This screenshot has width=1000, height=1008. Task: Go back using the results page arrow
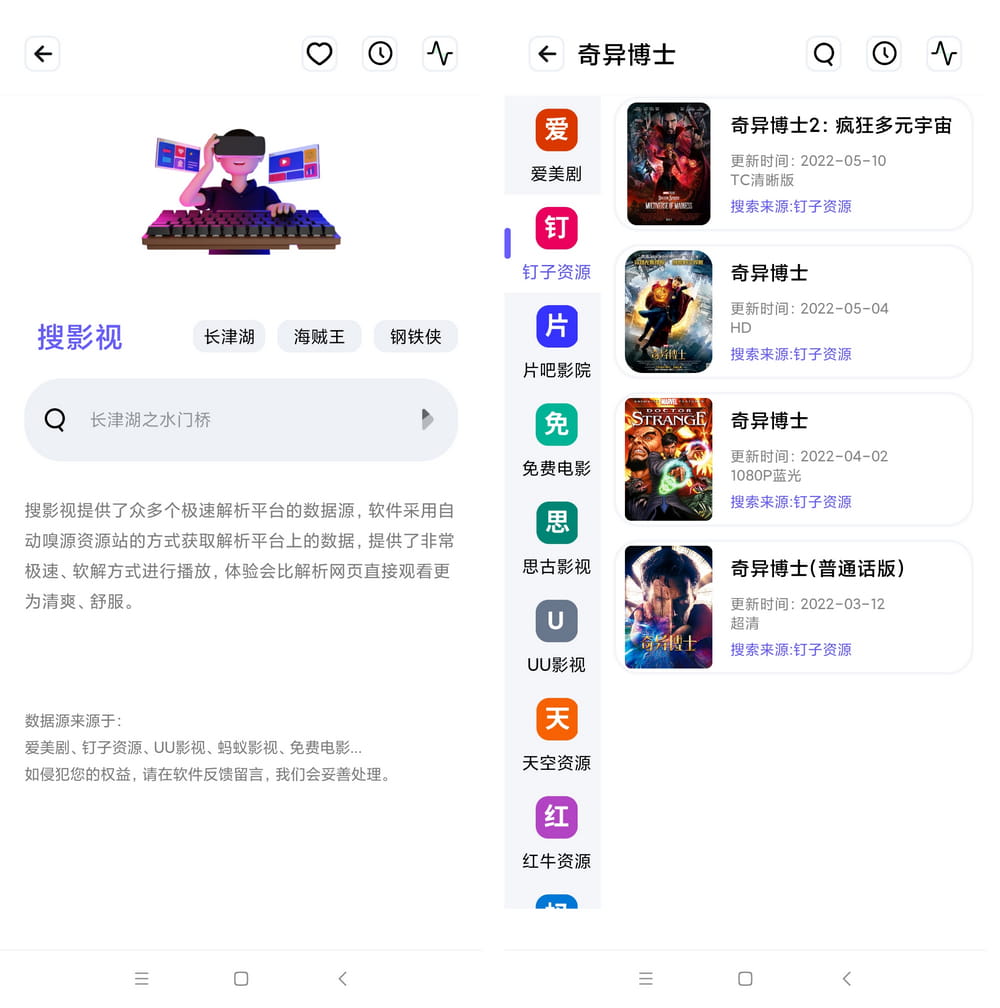(x=547, y=54)
